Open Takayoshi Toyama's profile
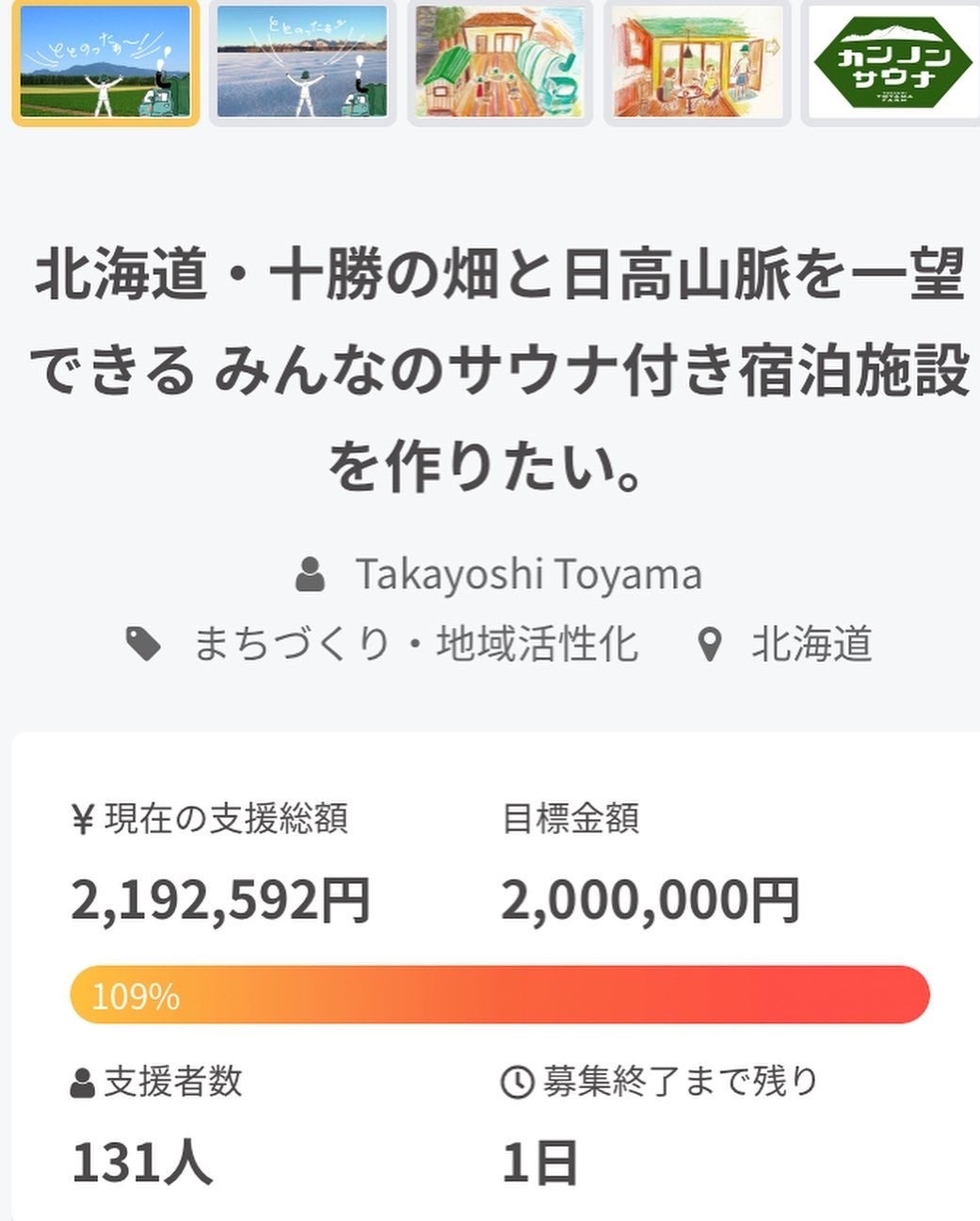Image resolution: width=980 pixels, height=1221 pixels. click(527, 574)
